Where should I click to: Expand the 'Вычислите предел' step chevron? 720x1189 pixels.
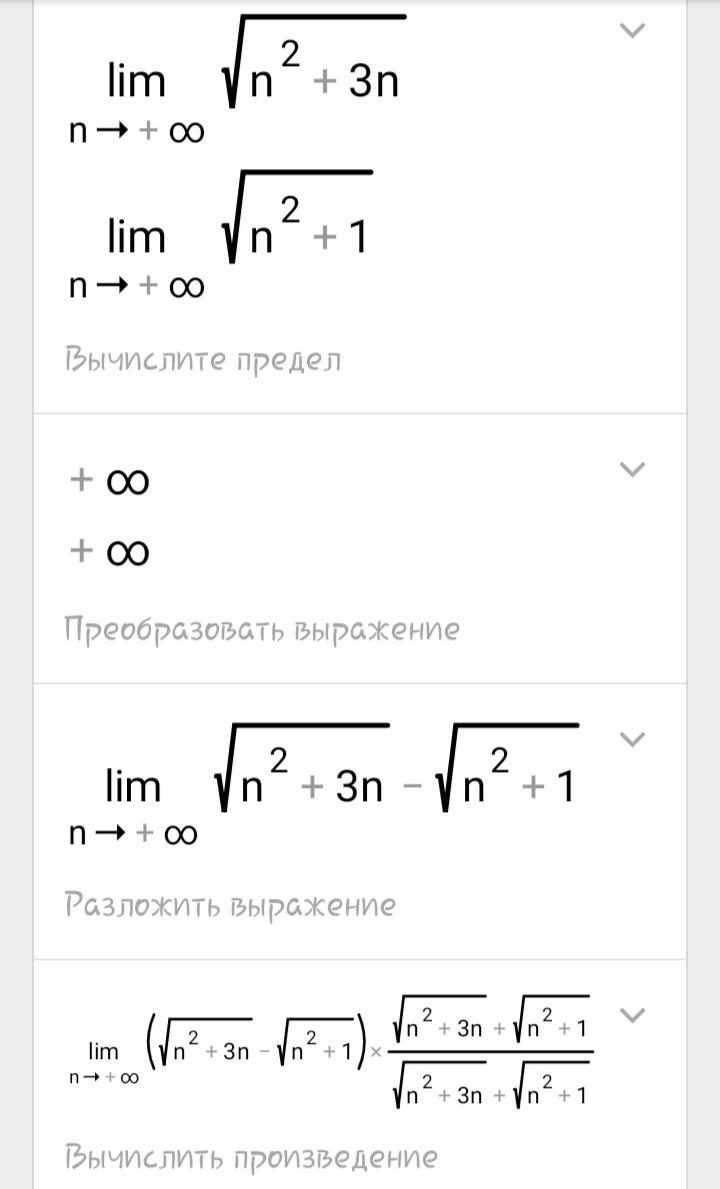[x=632, y=30]
